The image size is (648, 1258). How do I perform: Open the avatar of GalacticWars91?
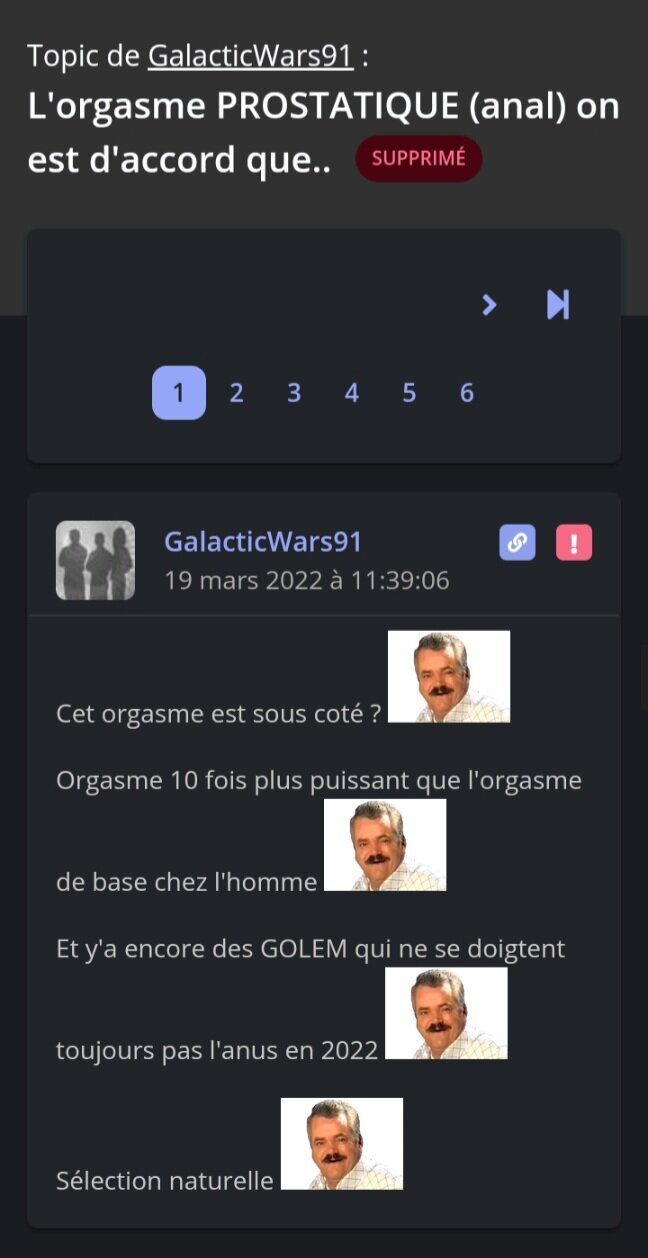95,560
